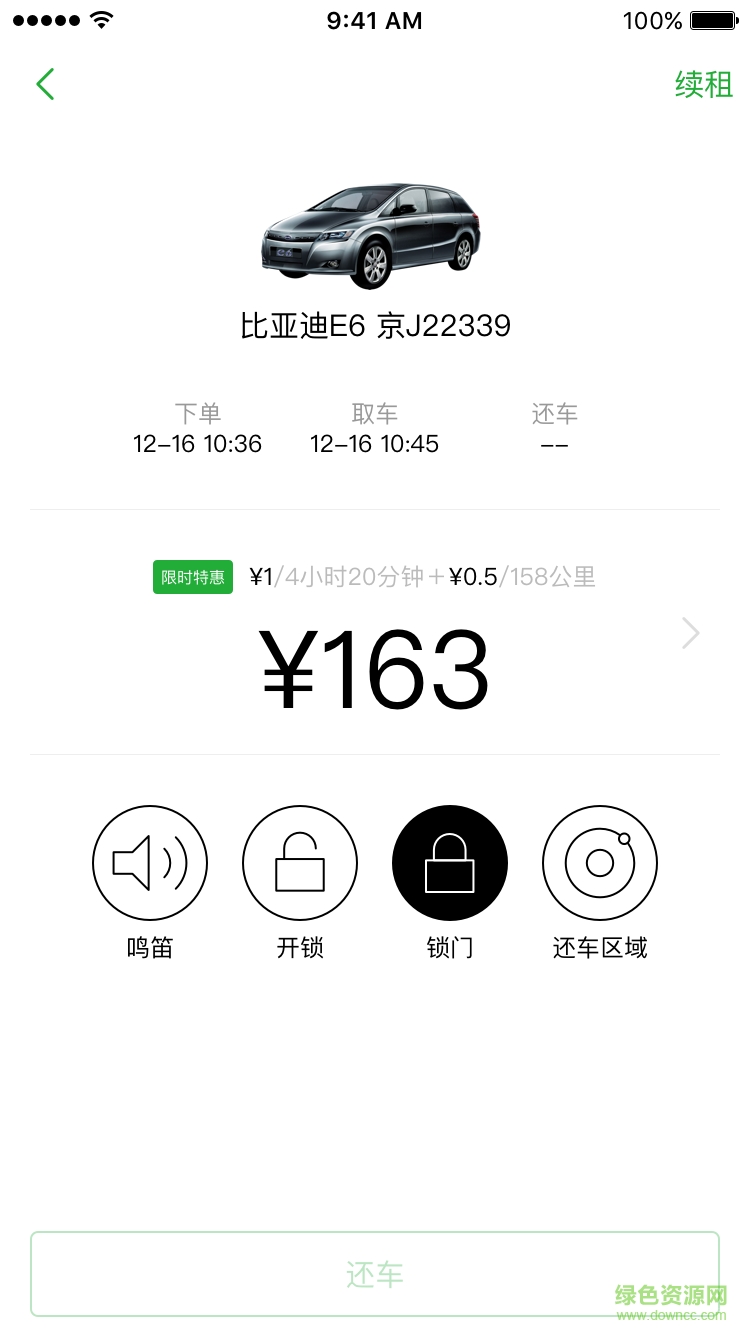The image size is (750, 1334).
Task: Tap the back arrow chevron at top left
Action: (45, 84)
